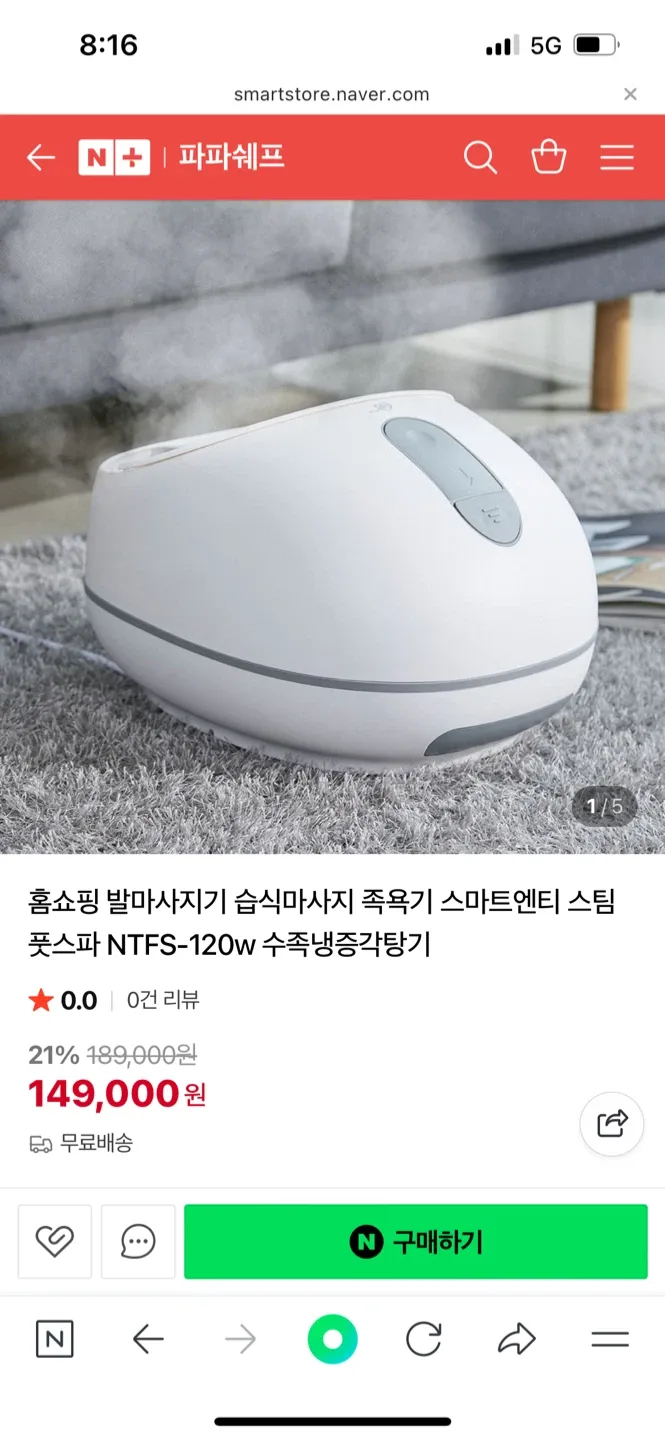Screen dimensions: 665x1440
Task: Add product to wishlist with heart button
Action: tap(55, 1241)
